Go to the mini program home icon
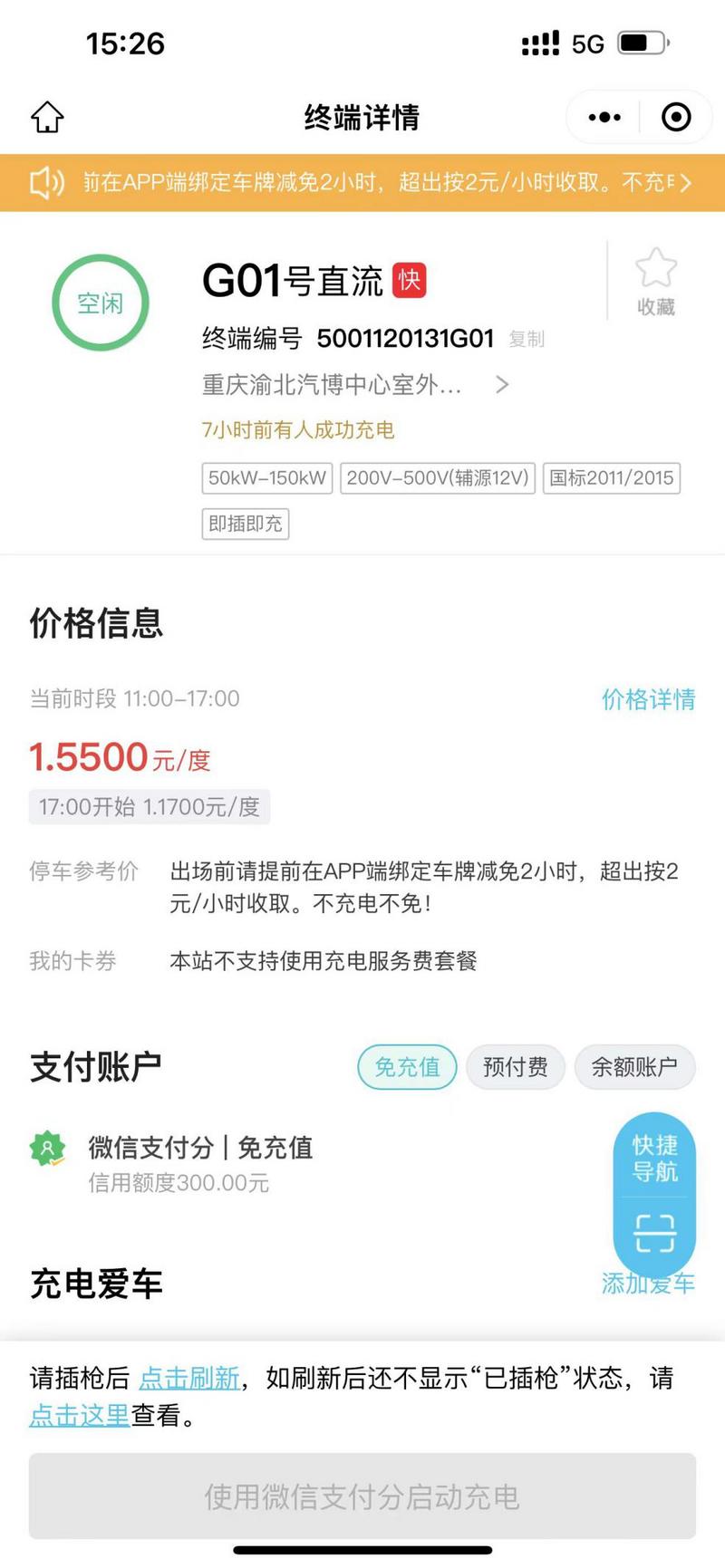 [47, 117]
